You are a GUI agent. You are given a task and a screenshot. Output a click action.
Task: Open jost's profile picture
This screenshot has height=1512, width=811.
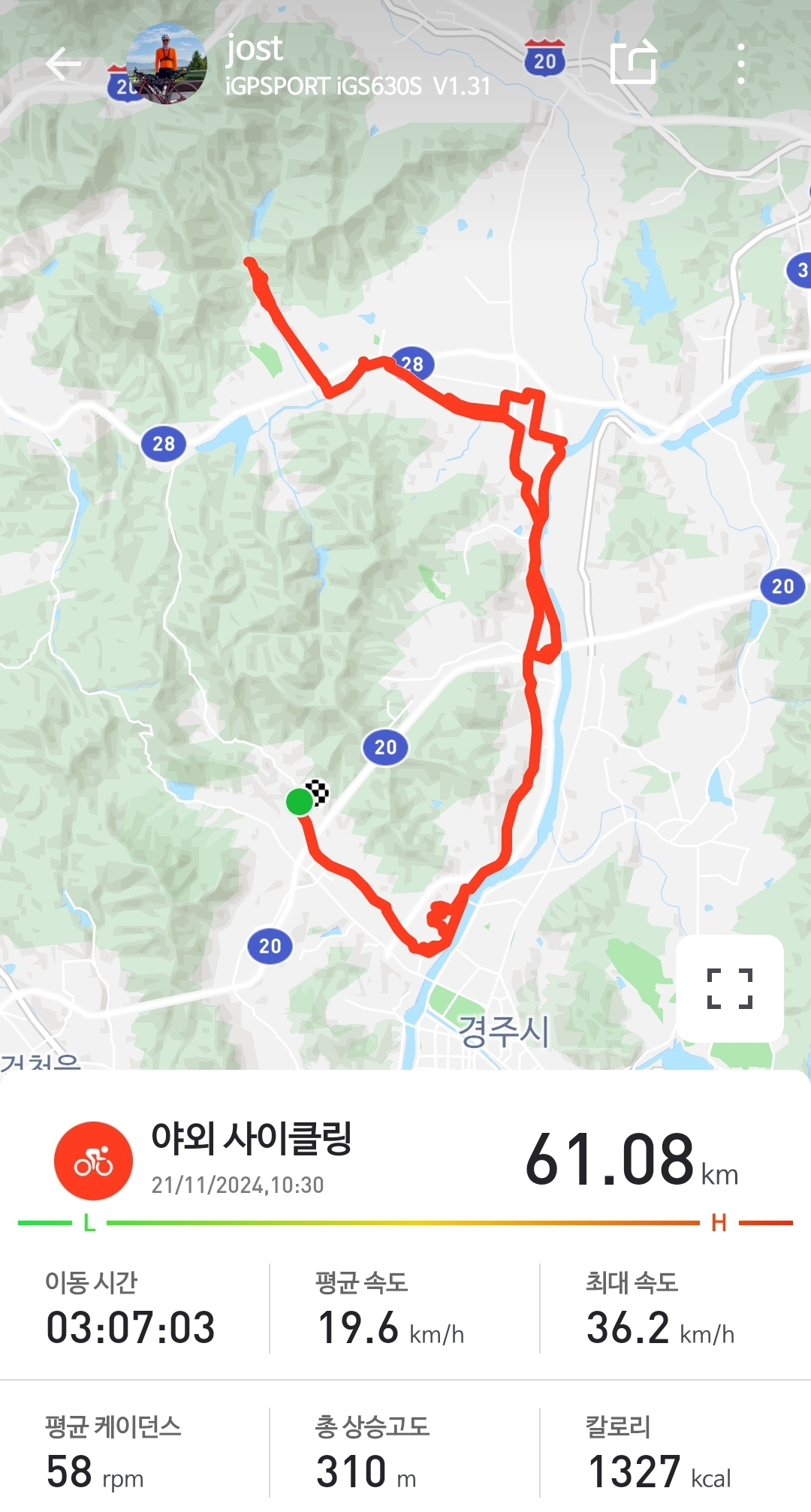(x=166, y=65)
